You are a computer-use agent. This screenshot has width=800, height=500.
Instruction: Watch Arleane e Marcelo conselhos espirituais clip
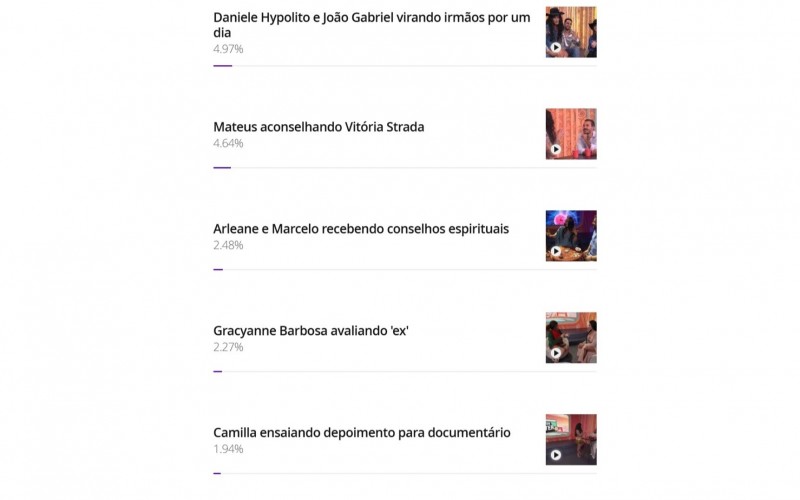tap(570, 236)
